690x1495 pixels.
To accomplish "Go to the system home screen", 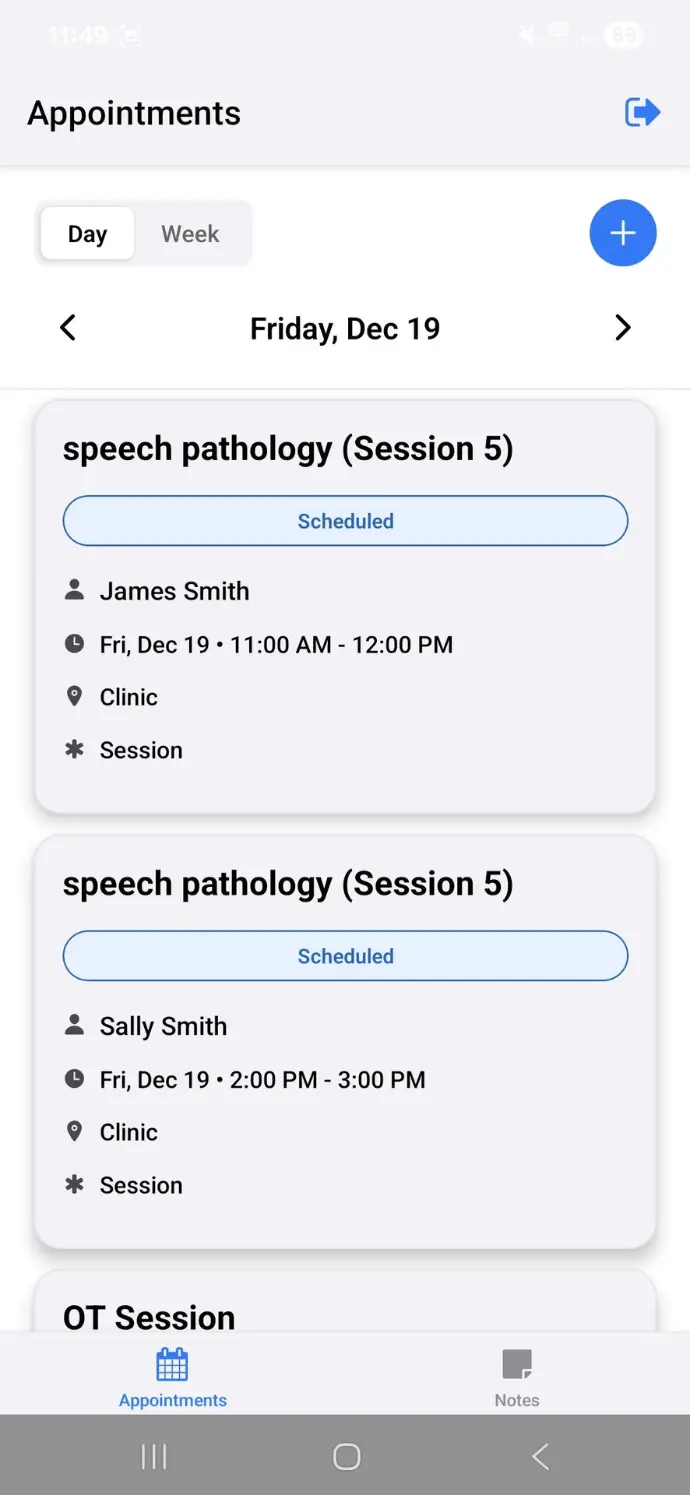I will [346, 1457].
